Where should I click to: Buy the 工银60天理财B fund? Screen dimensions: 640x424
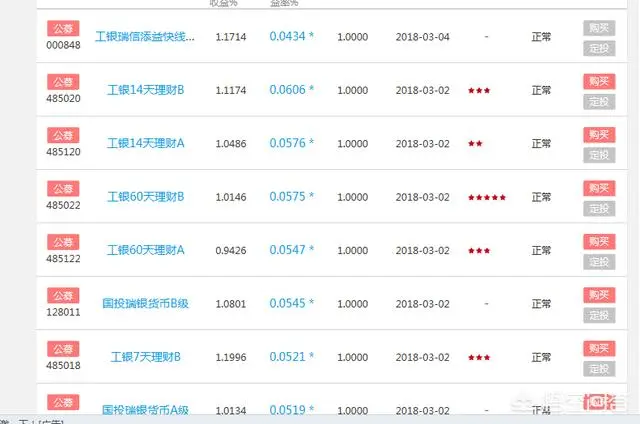tap(599, 188)
